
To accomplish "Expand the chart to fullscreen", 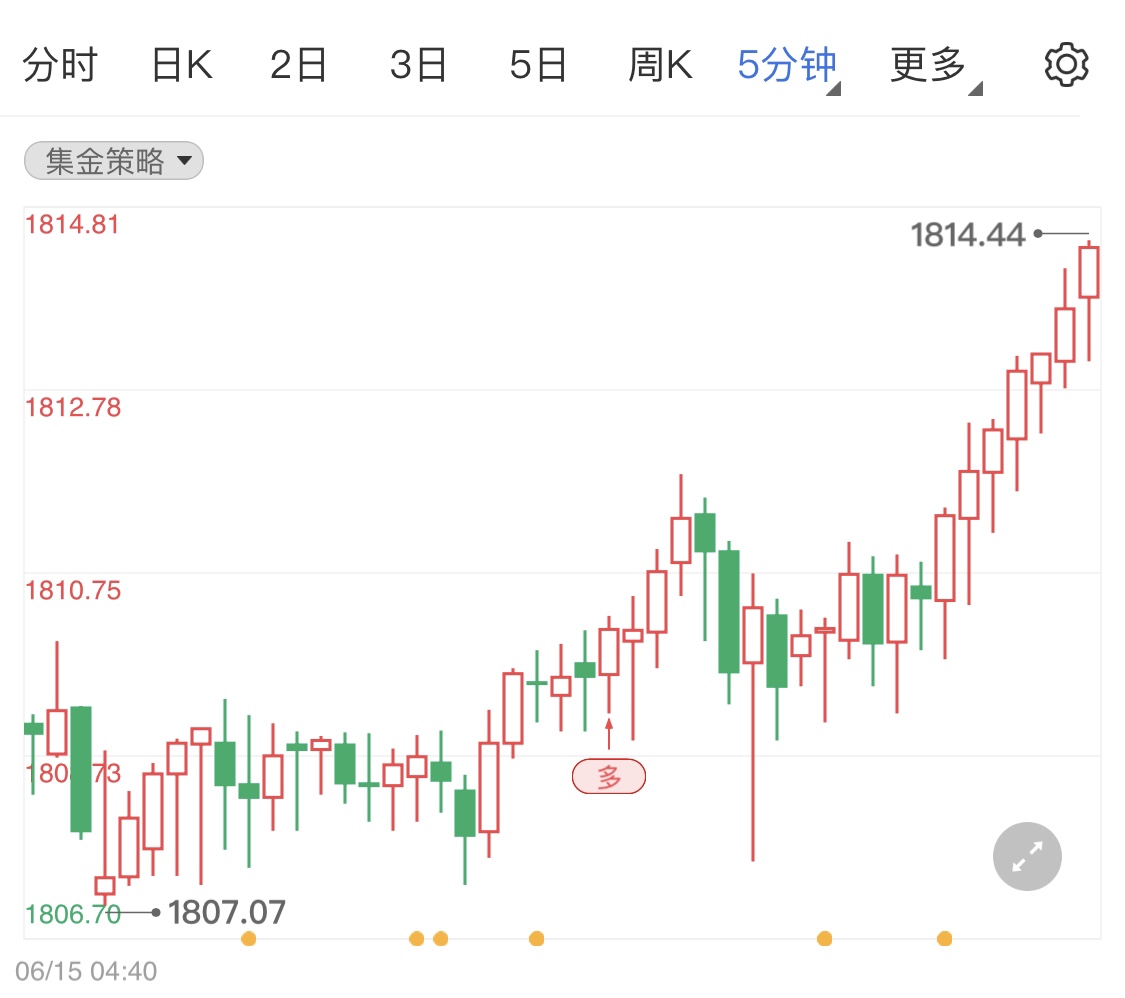I will pyautogui.click(x=1027, y=856).
